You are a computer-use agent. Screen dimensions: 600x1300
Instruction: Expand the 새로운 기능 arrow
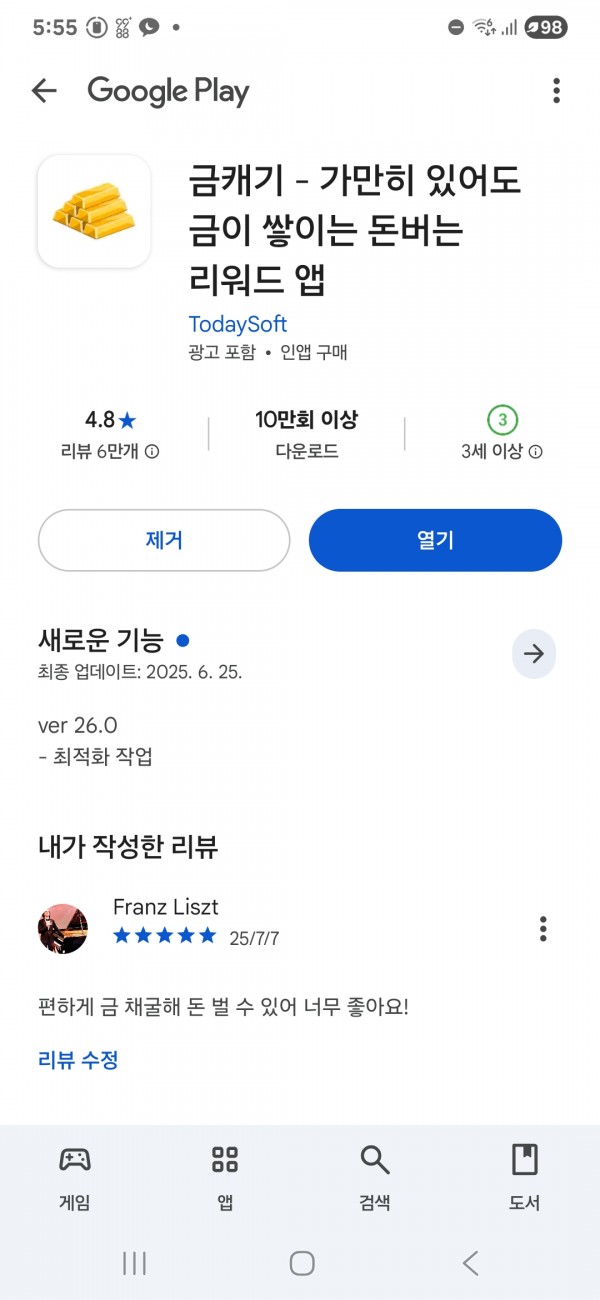pyautogui.click(x=534, y=654)
